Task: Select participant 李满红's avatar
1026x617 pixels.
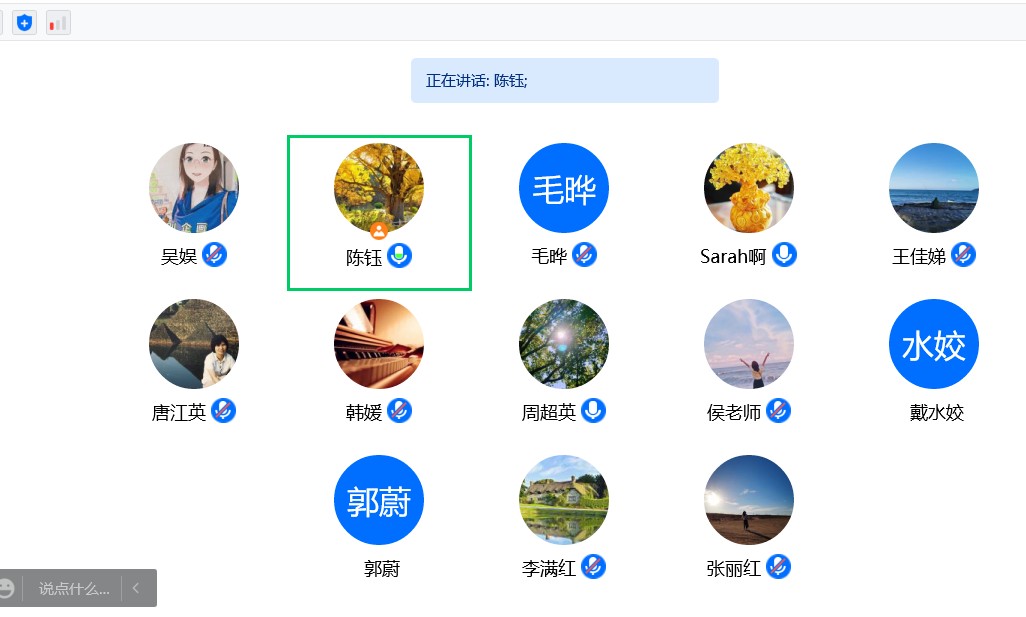Action: pyautogui.click(x=564, y=500)
